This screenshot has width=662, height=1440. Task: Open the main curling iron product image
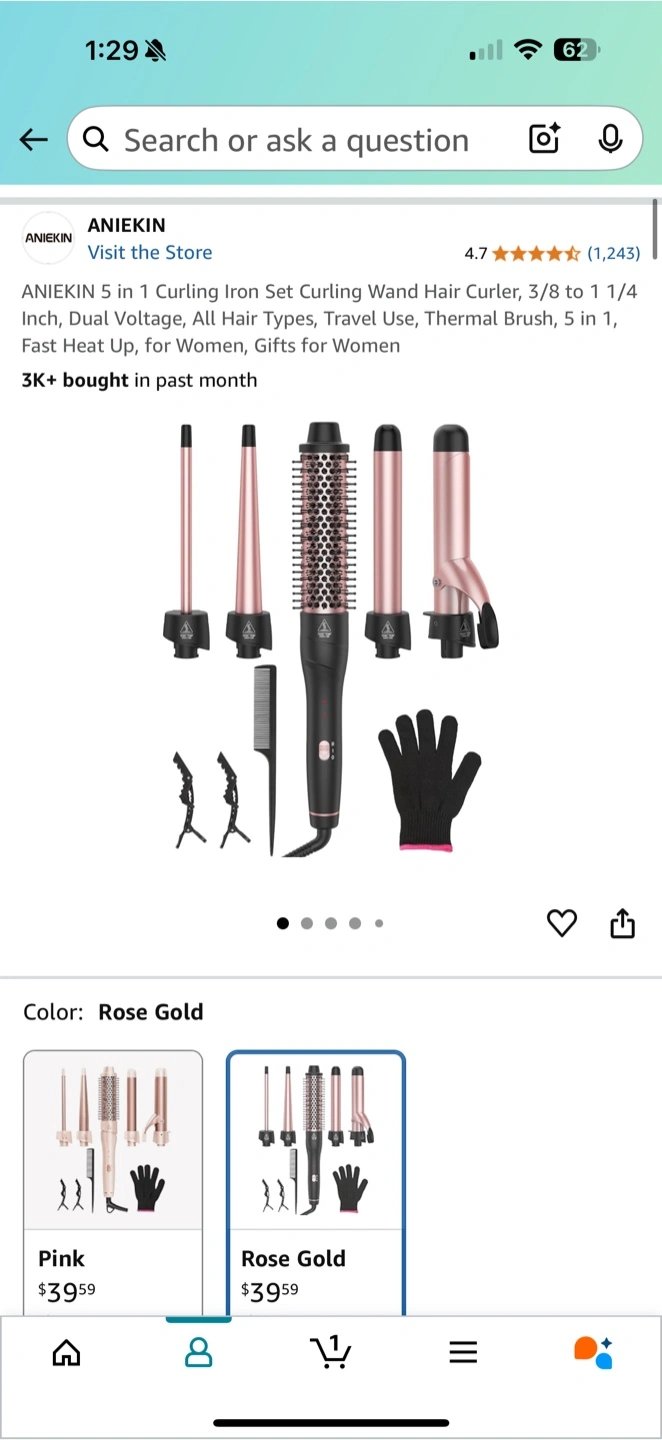(x=331, y=640)
